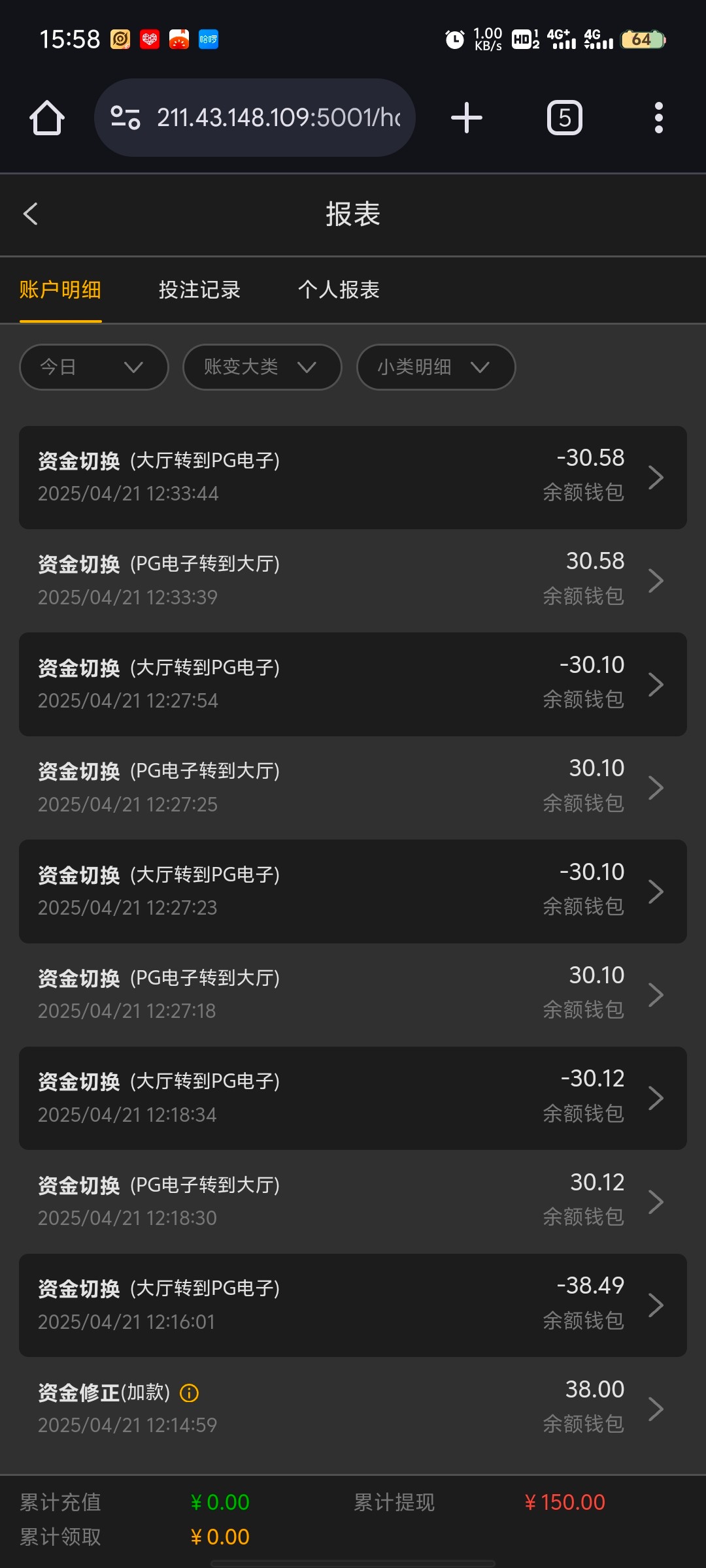Open the -38.49 record at 12:16:01
706x1568 pixels.
pyautogui.click(x=353, y=1305)
